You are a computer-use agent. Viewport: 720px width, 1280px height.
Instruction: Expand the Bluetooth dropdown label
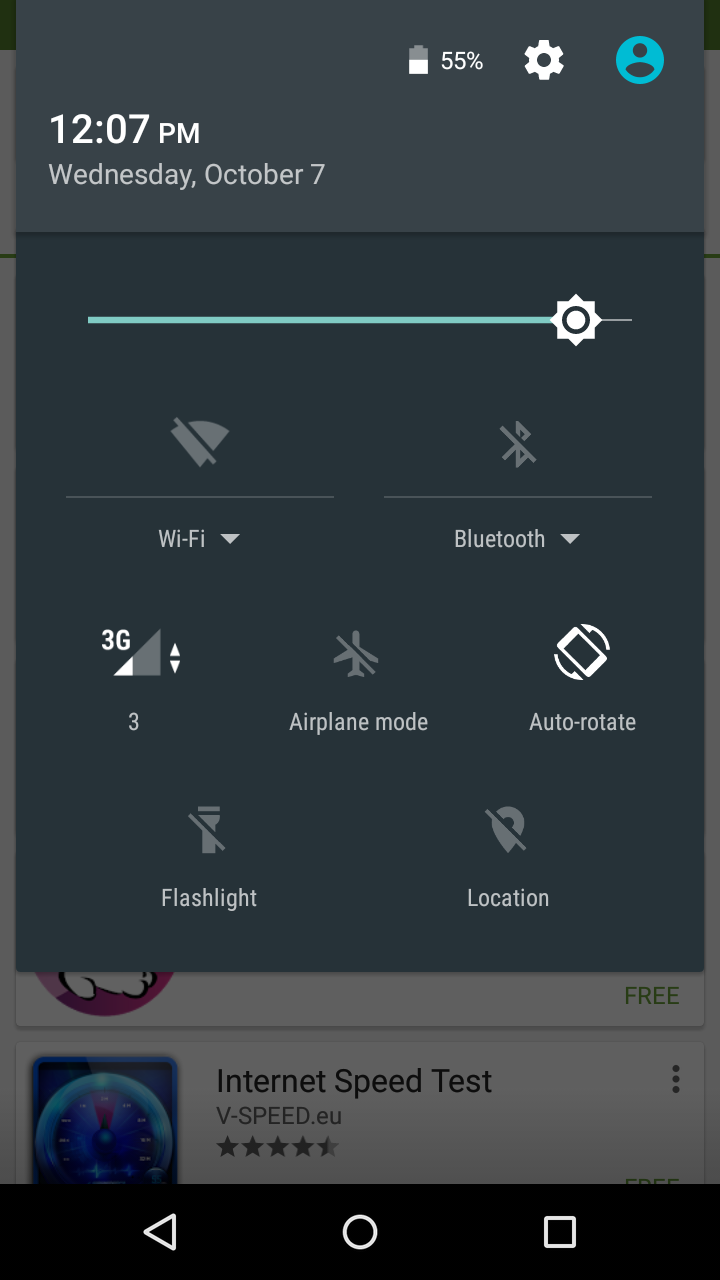click(x=516, y=539)
